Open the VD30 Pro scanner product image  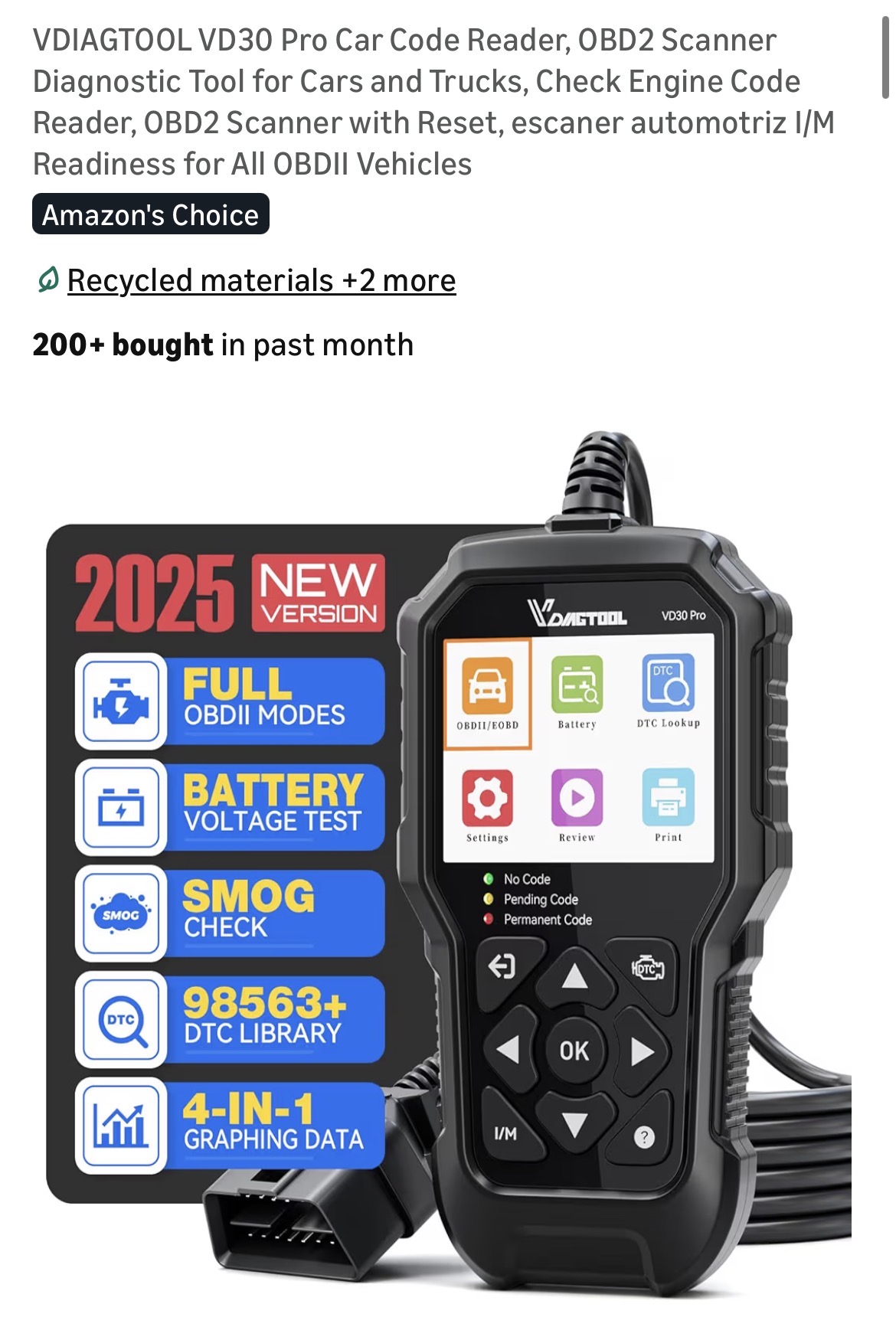pos(448,865)
